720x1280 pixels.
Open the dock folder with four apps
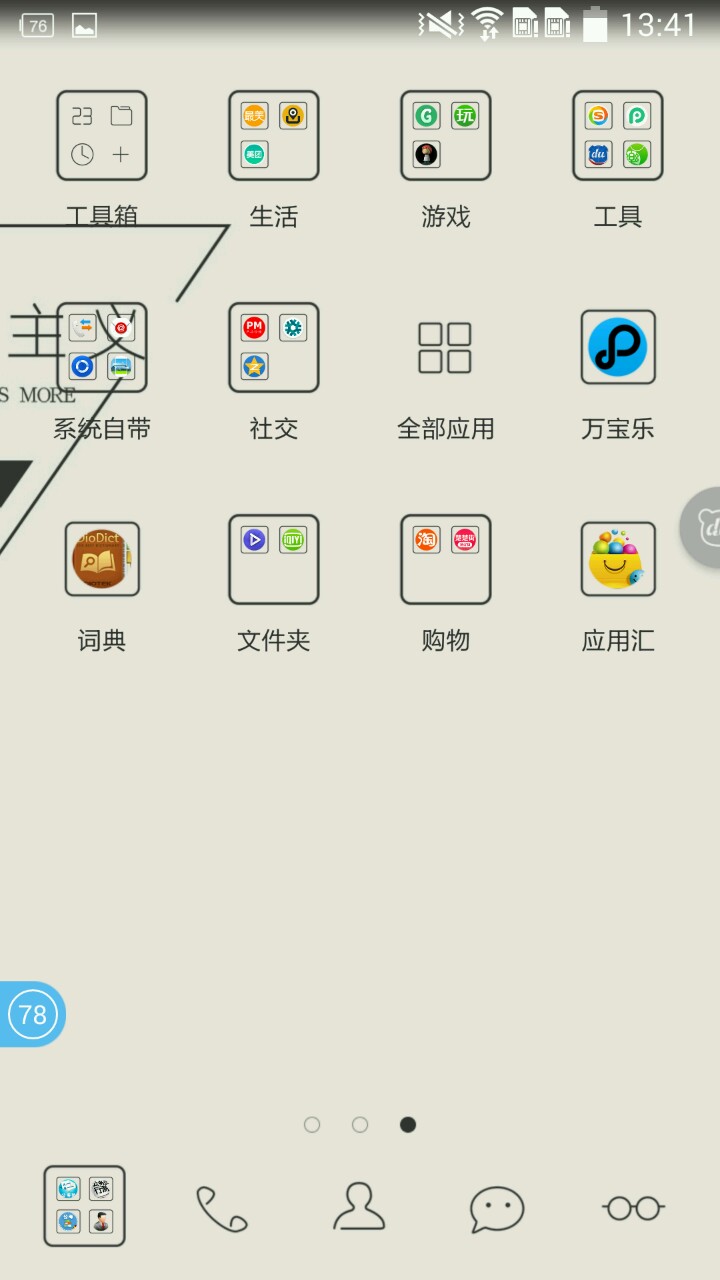click(x=84, y=1206)
